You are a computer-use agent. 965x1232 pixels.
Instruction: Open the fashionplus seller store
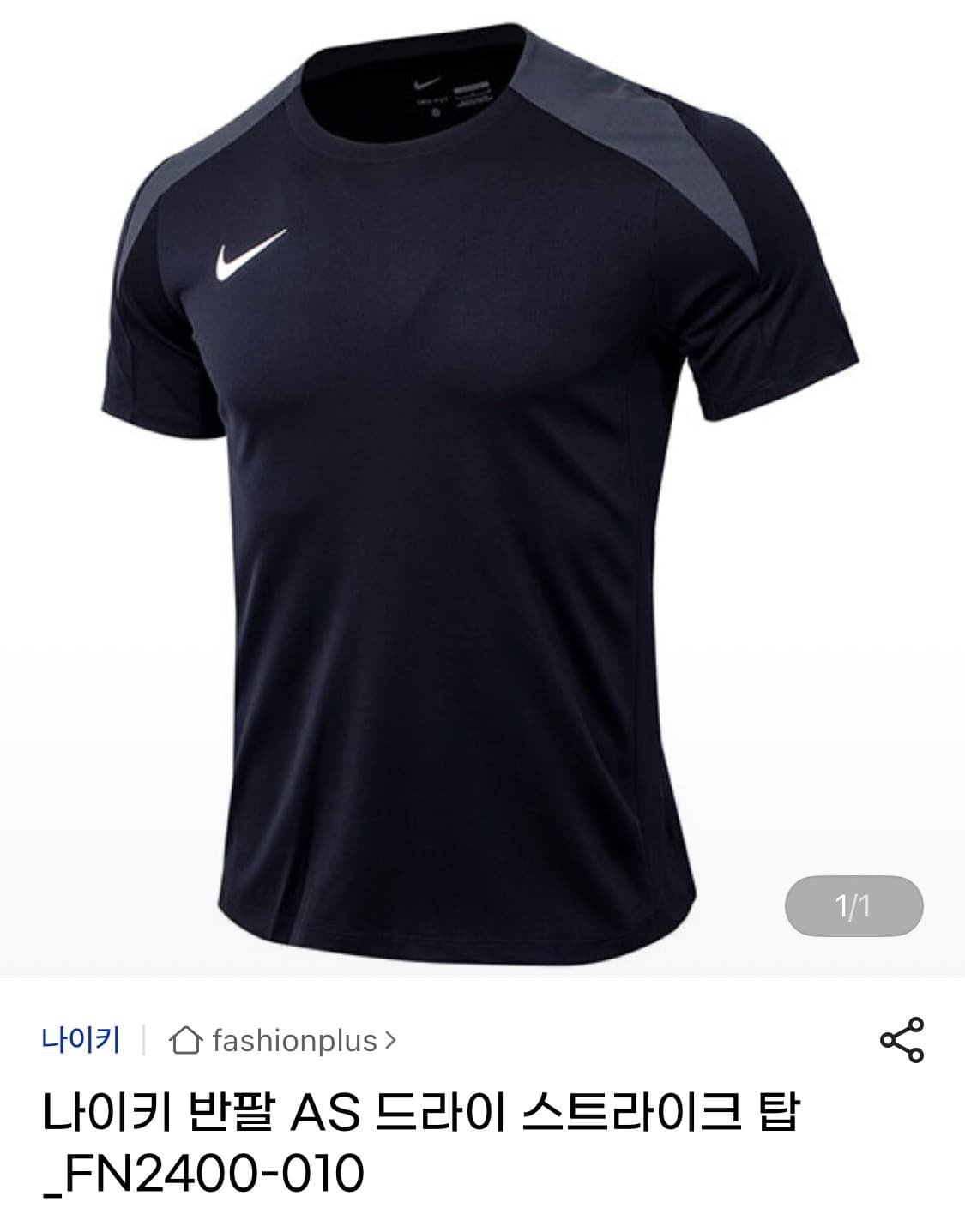pyautogui.click(x=296, y=1038)
